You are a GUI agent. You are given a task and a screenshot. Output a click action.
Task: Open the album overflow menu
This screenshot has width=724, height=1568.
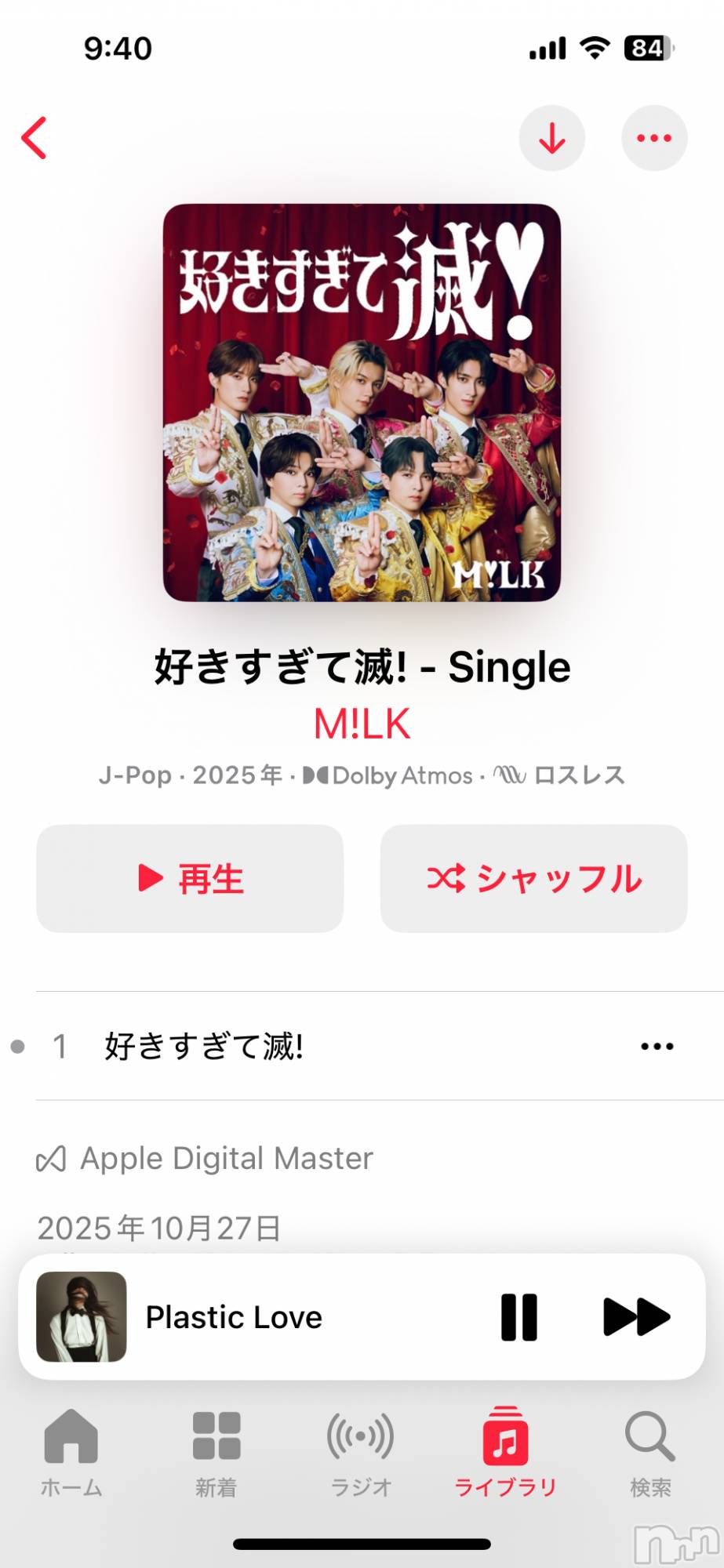[653, 138]
